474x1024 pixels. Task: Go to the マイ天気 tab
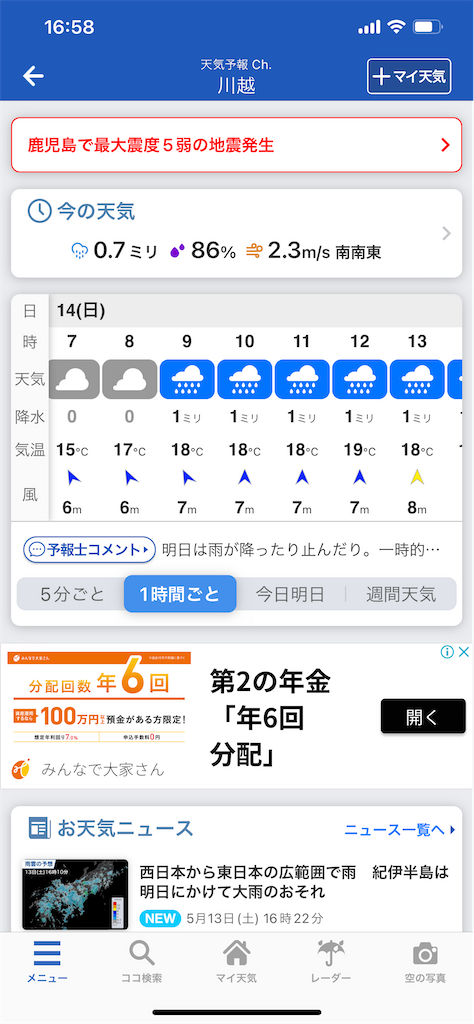pos(236,961)
